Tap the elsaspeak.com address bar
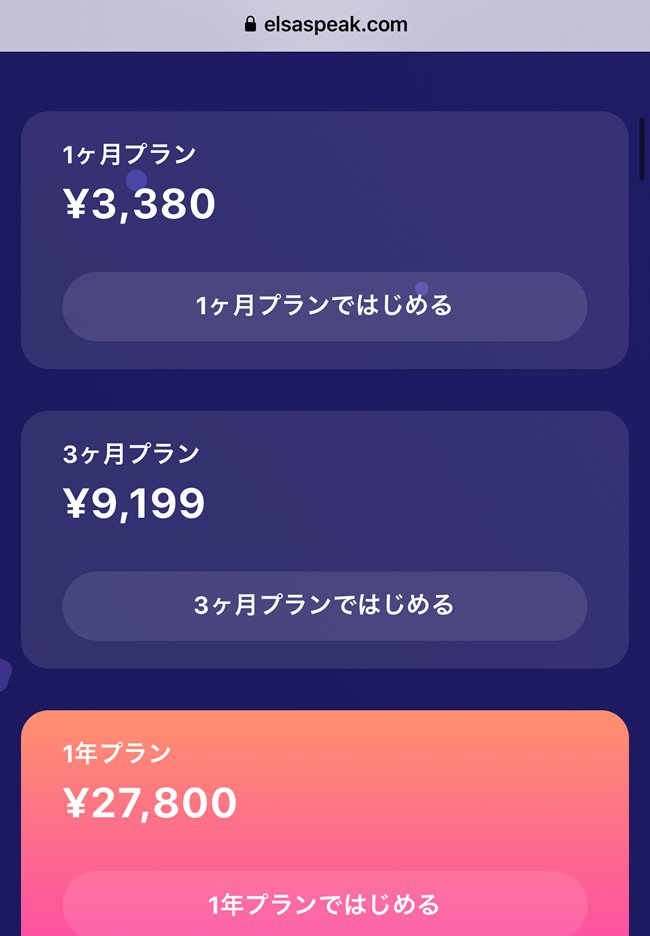Viewport: 650px width, 936px height. click(x=325, y=25)
